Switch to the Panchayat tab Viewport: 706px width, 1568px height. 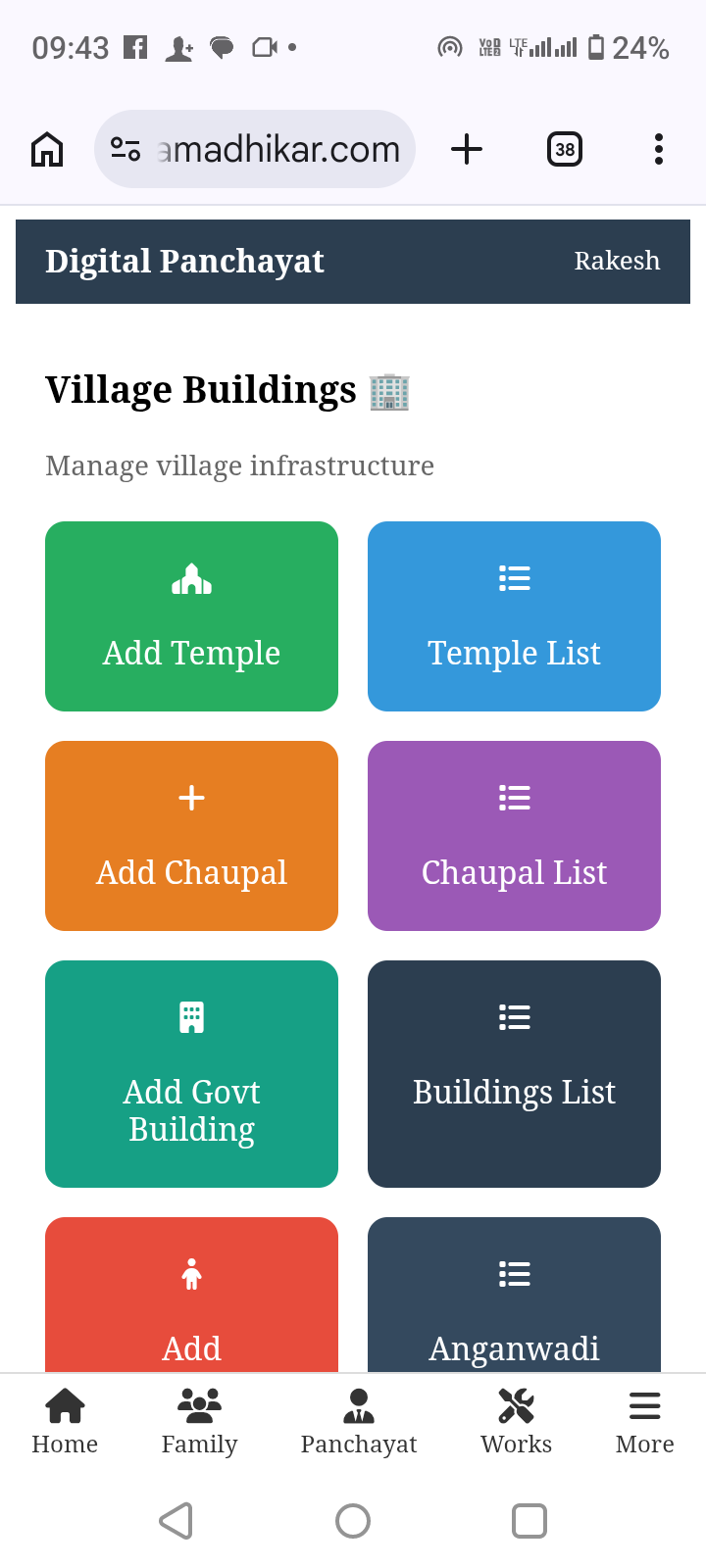(x=359, y=1422)
